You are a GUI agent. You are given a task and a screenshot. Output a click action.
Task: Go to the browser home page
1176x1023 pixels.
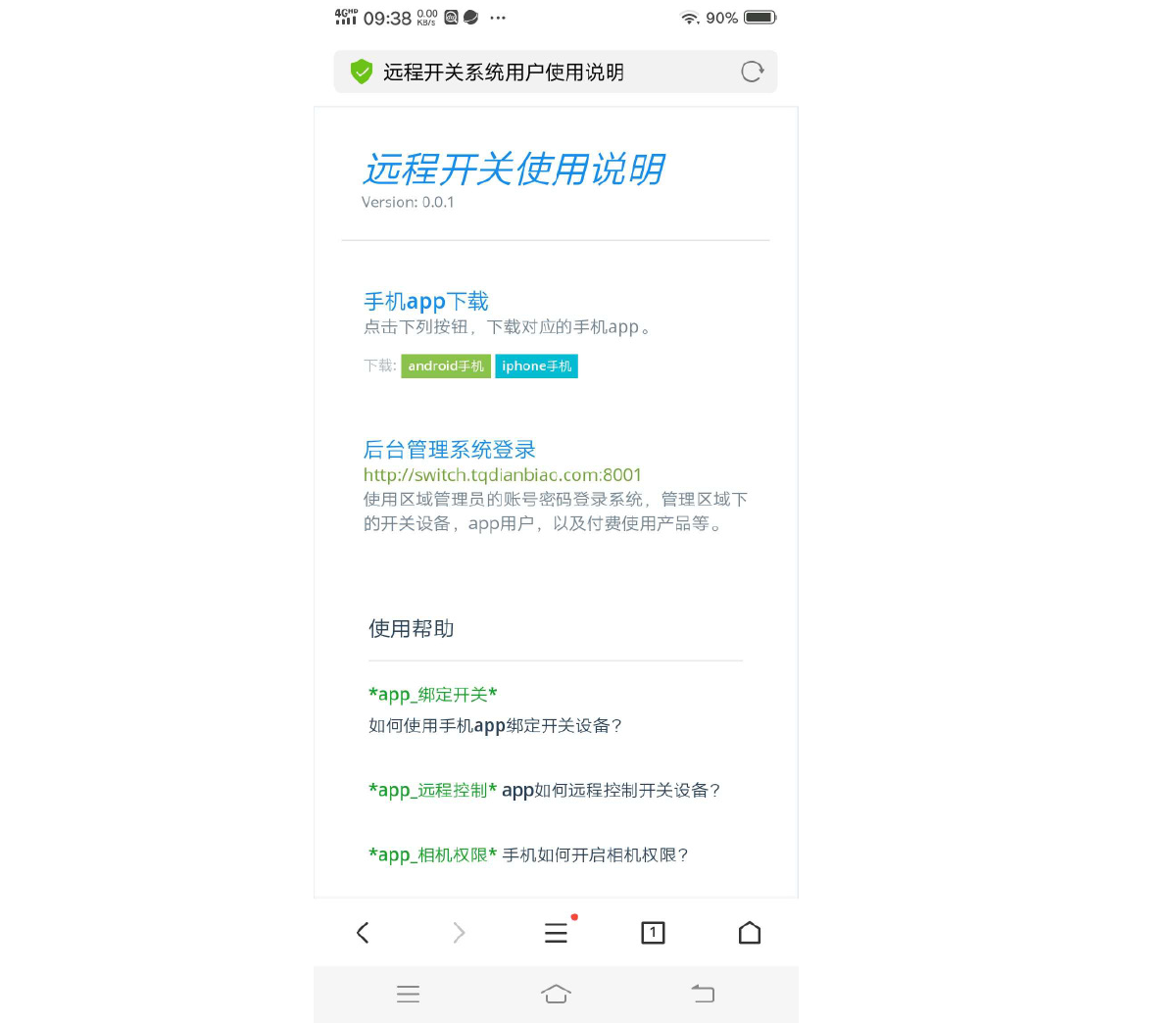click(x=749, y=932)
